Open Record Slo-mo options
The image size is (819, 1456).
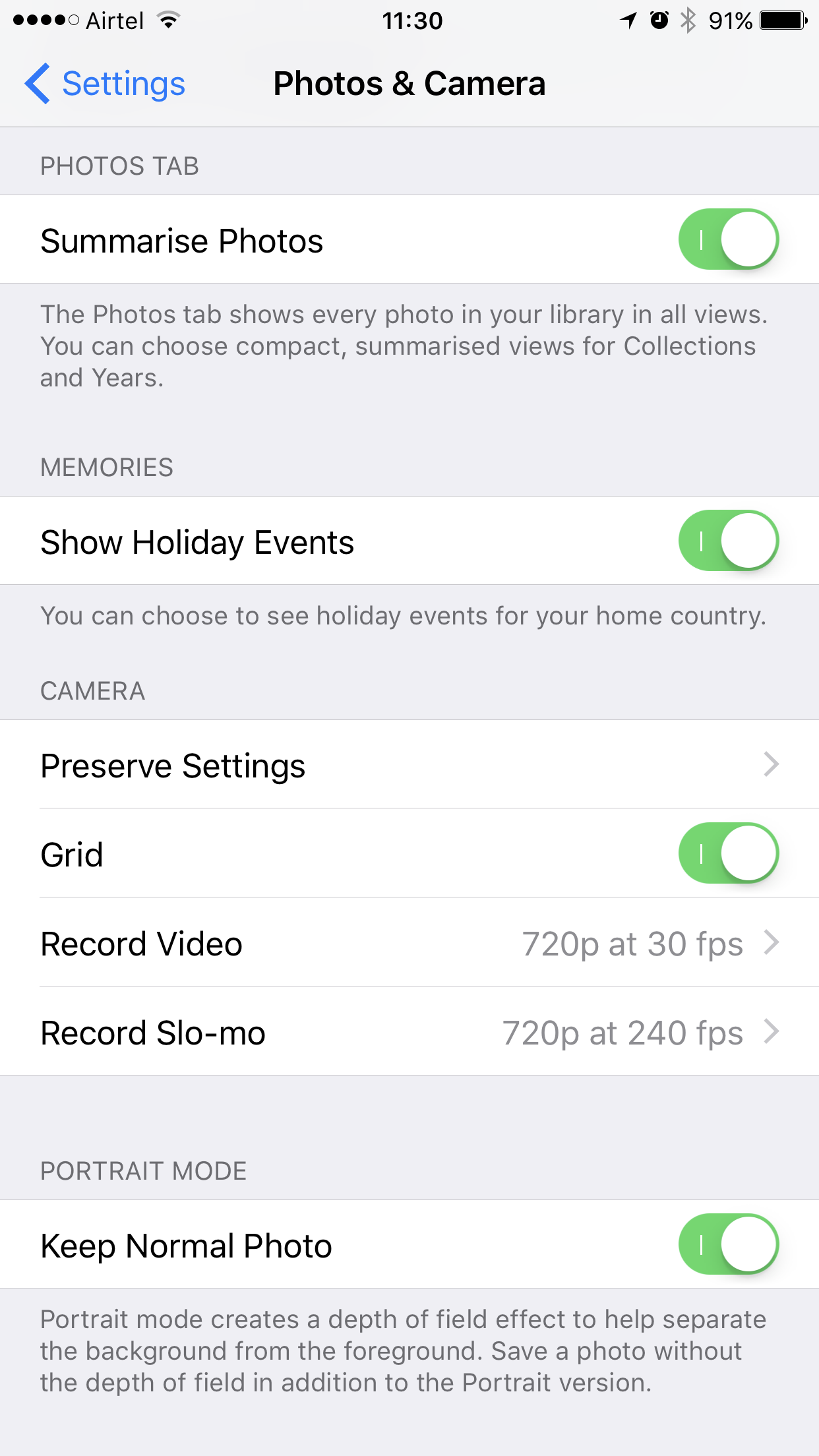click(x=409, y=1032)
